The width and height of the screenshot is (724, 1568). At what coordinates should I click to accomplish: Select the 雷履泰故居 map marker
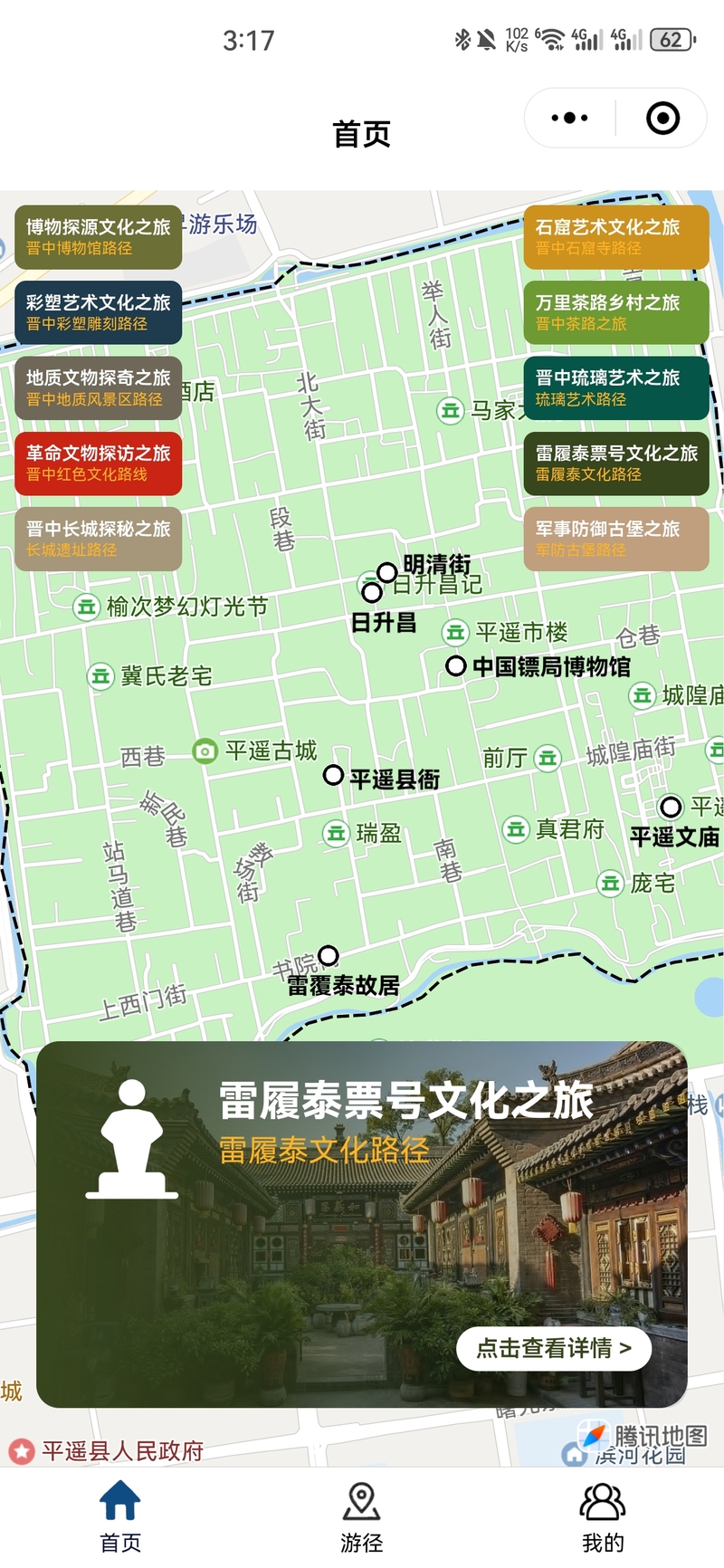point(329,956)
